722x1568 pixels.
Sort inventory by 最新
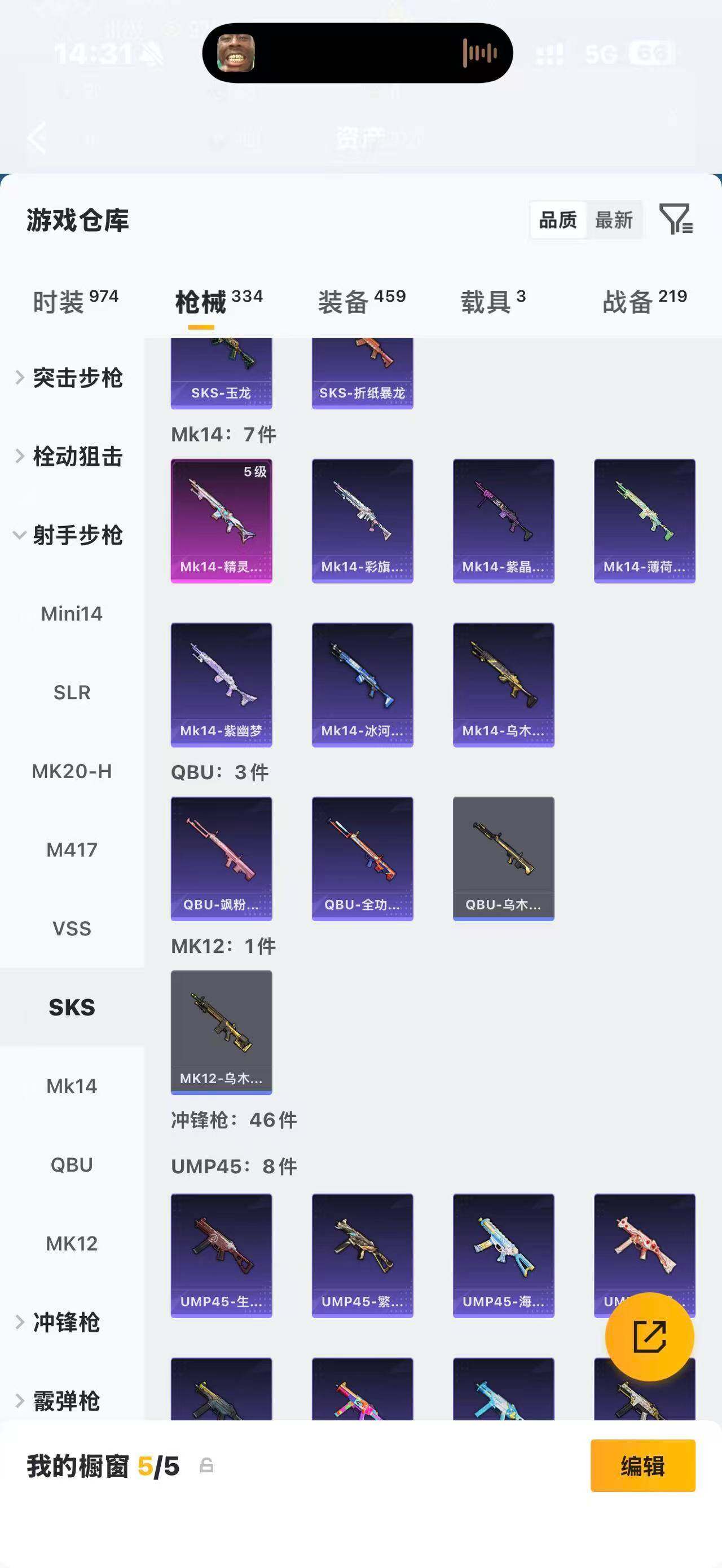point(614,220)
